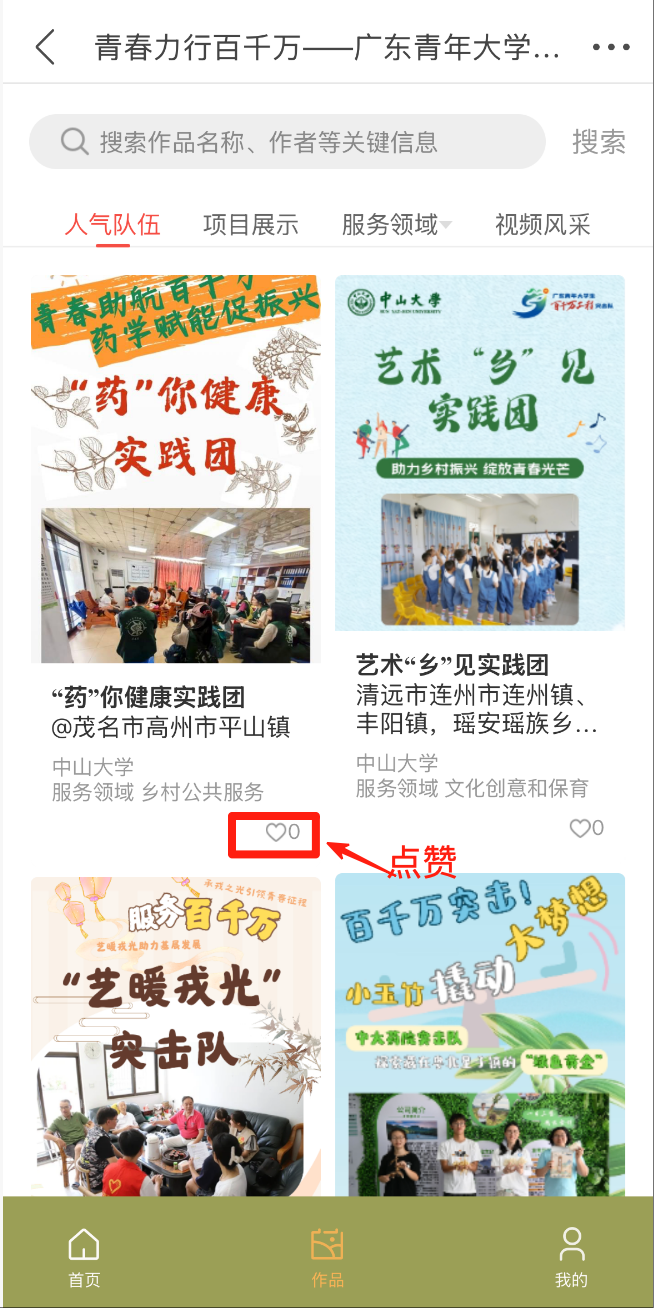This screenshot has width=654, height=1308.
Task: Switch to the 人气队伍 tab
Action: (112, 224)
